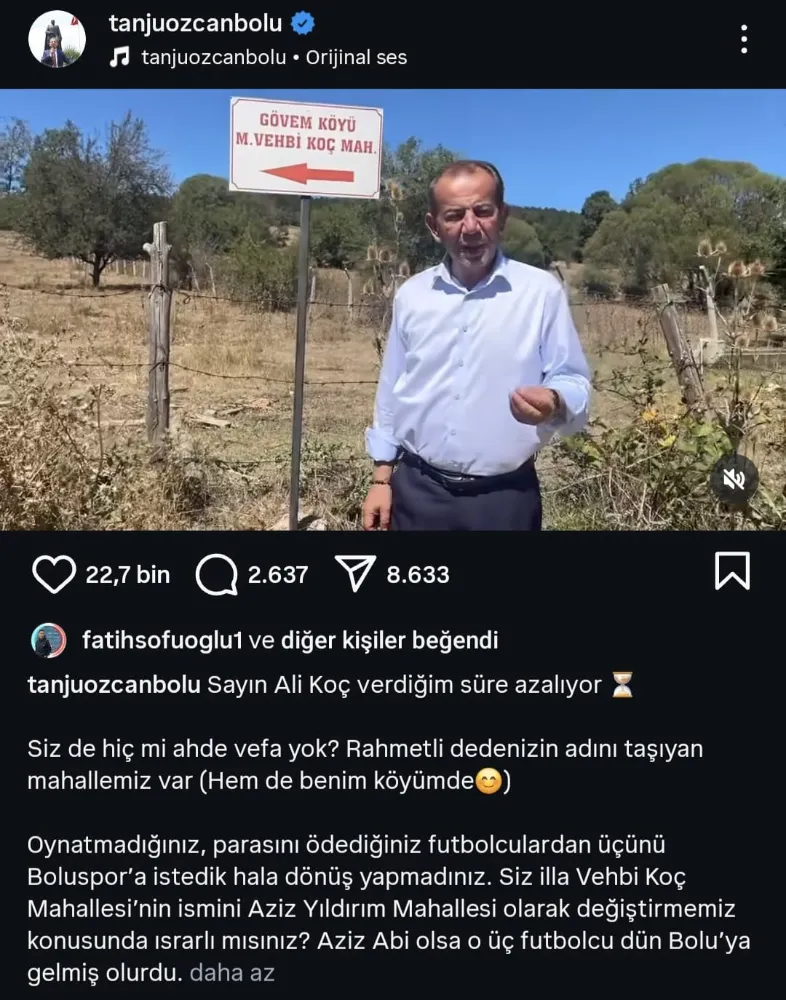
Task: Collapse the caption with daha az
Action: point(232,971)
